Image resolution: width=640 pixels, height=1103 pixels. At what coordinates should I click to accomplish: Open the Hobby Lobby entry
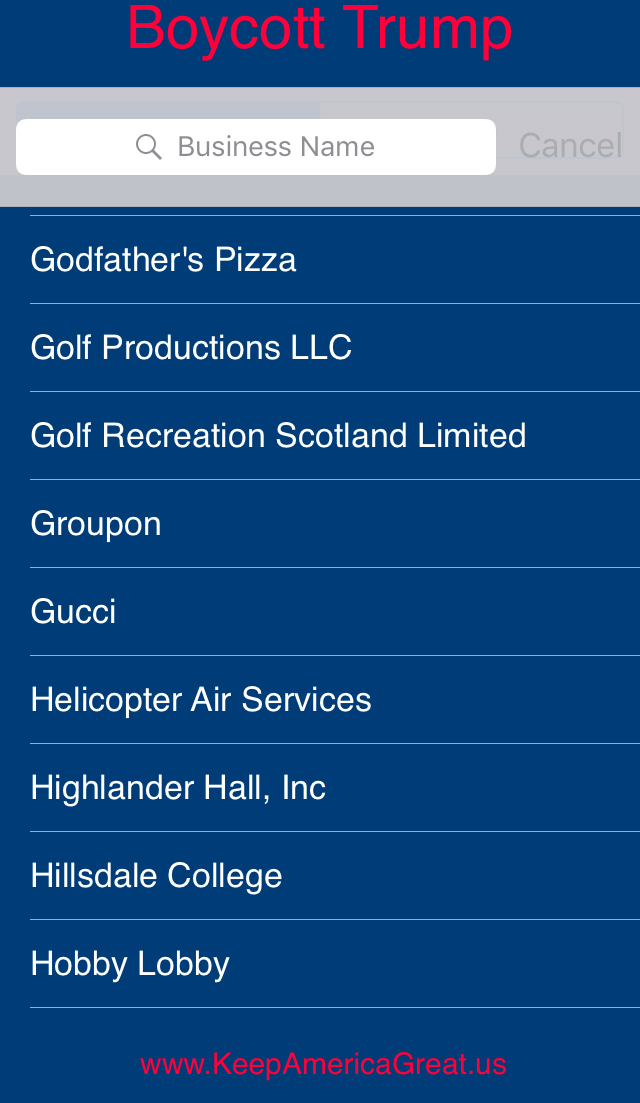pos(335,963)
